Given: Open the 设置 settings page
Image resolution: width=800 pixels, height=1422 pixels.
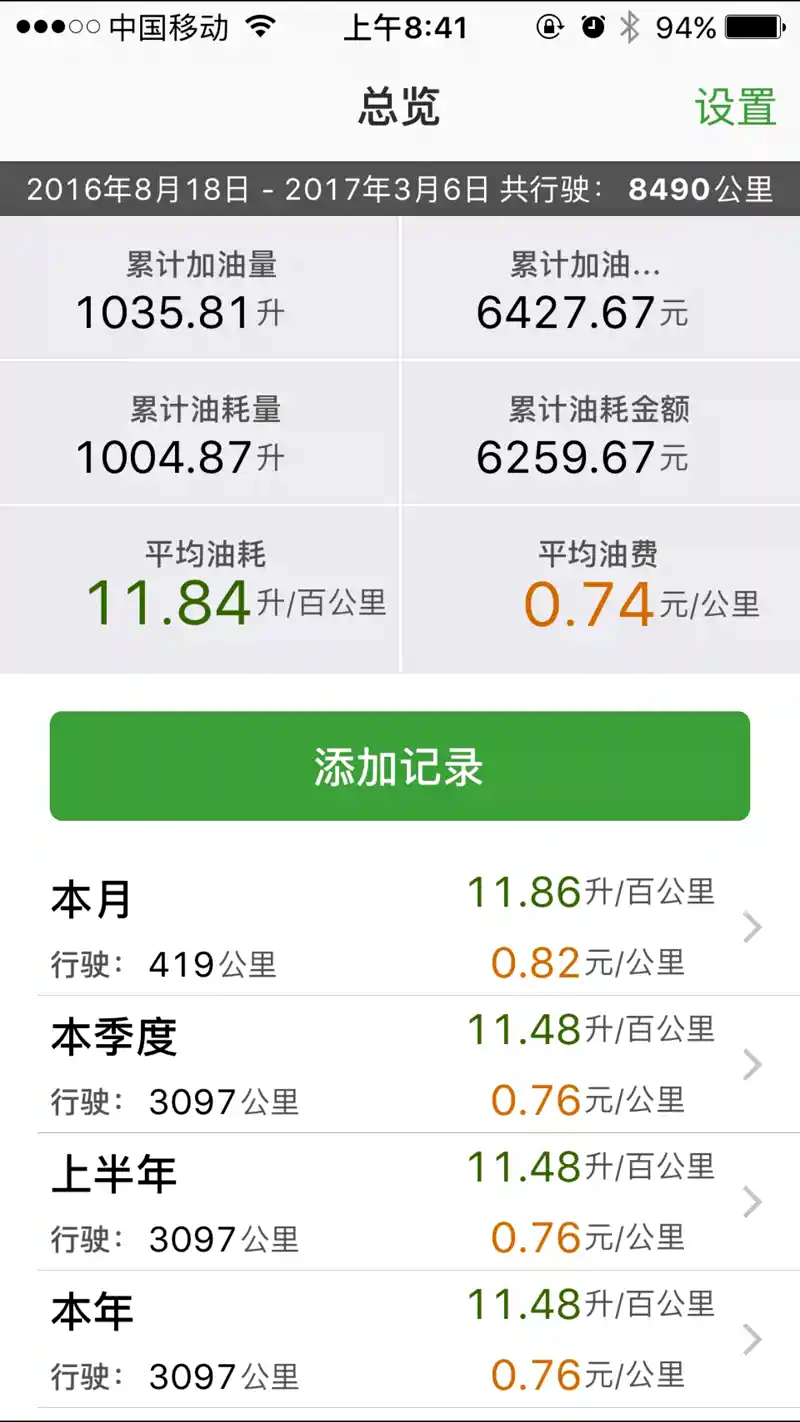Looking at the screenshot, I should coord(735,107).
